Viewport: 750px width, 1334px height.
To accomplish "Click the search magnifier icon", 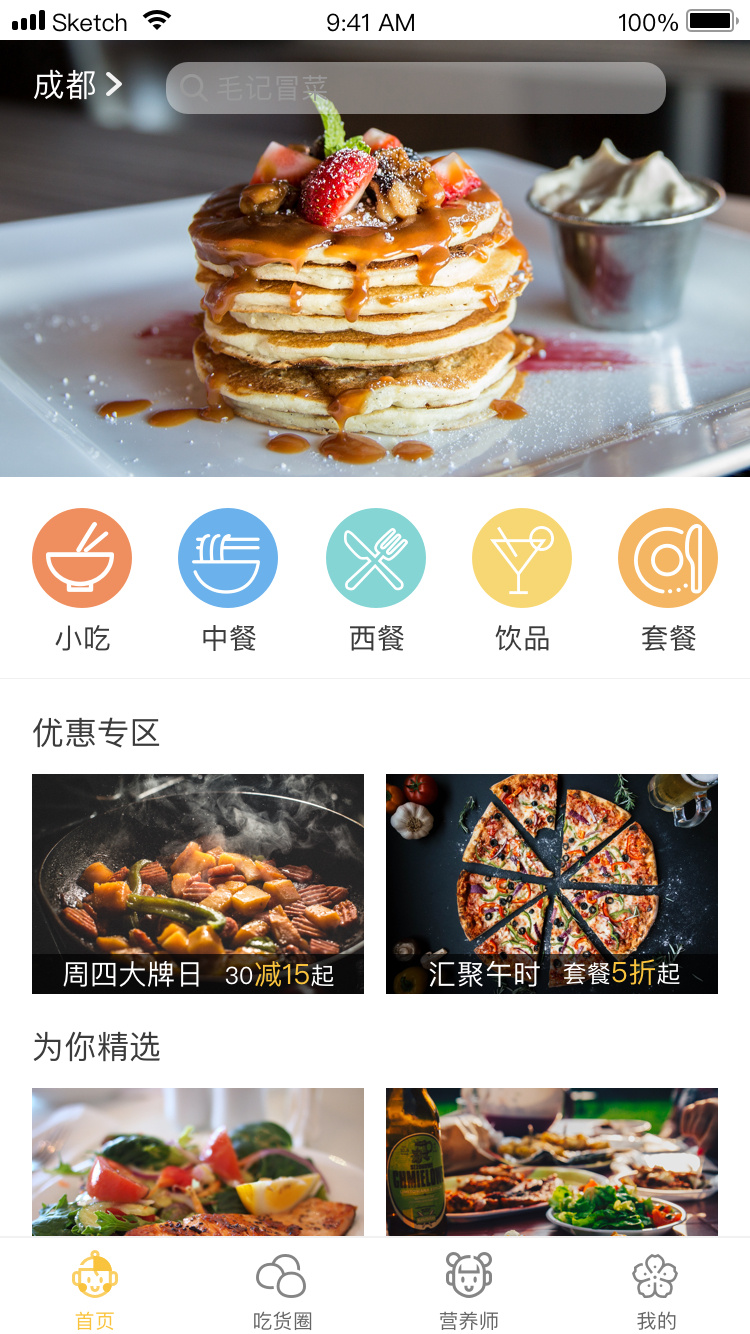I will pos(193,88).
